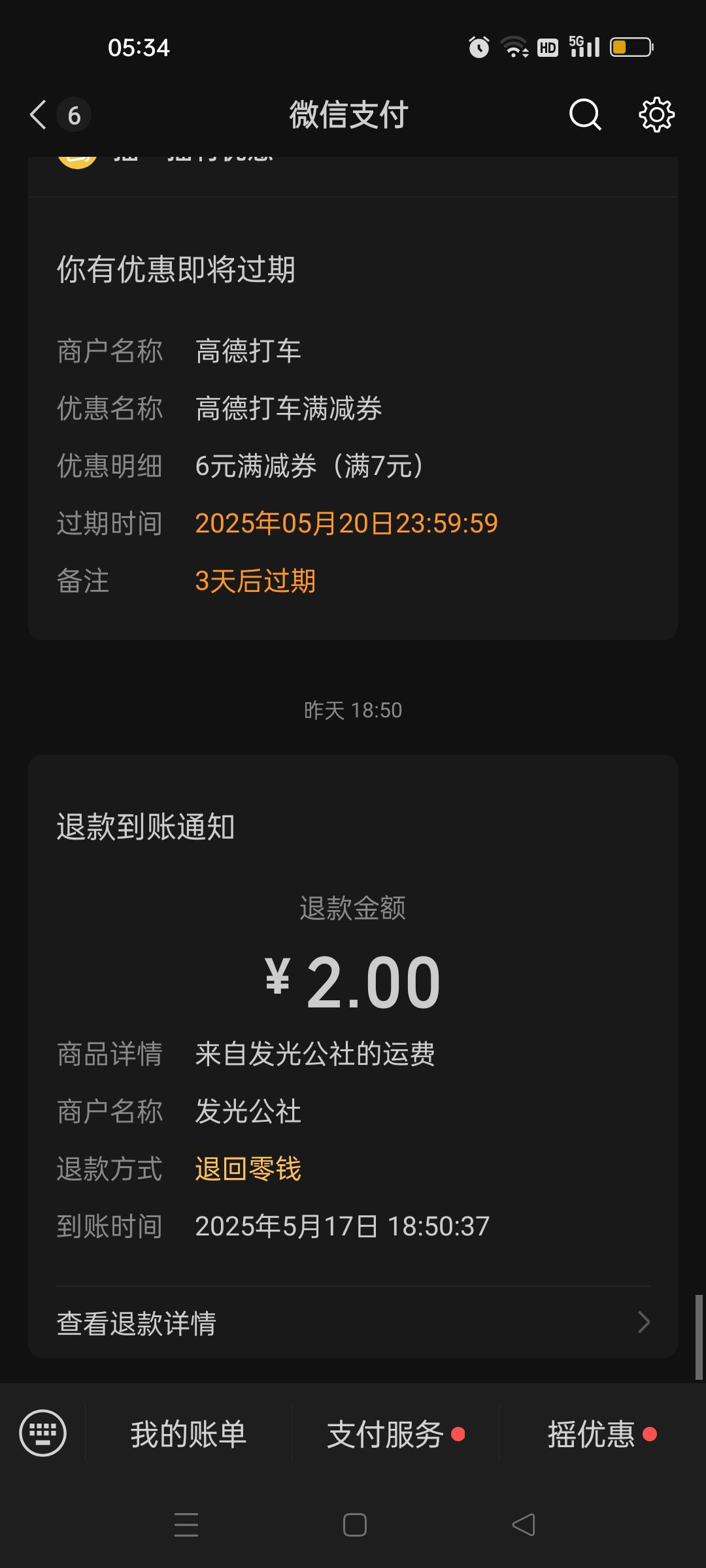Switch to keyboard input mode
The height and width of the screenshot is (1568, 706).
pyautogui.click(x=43, y=1433)
